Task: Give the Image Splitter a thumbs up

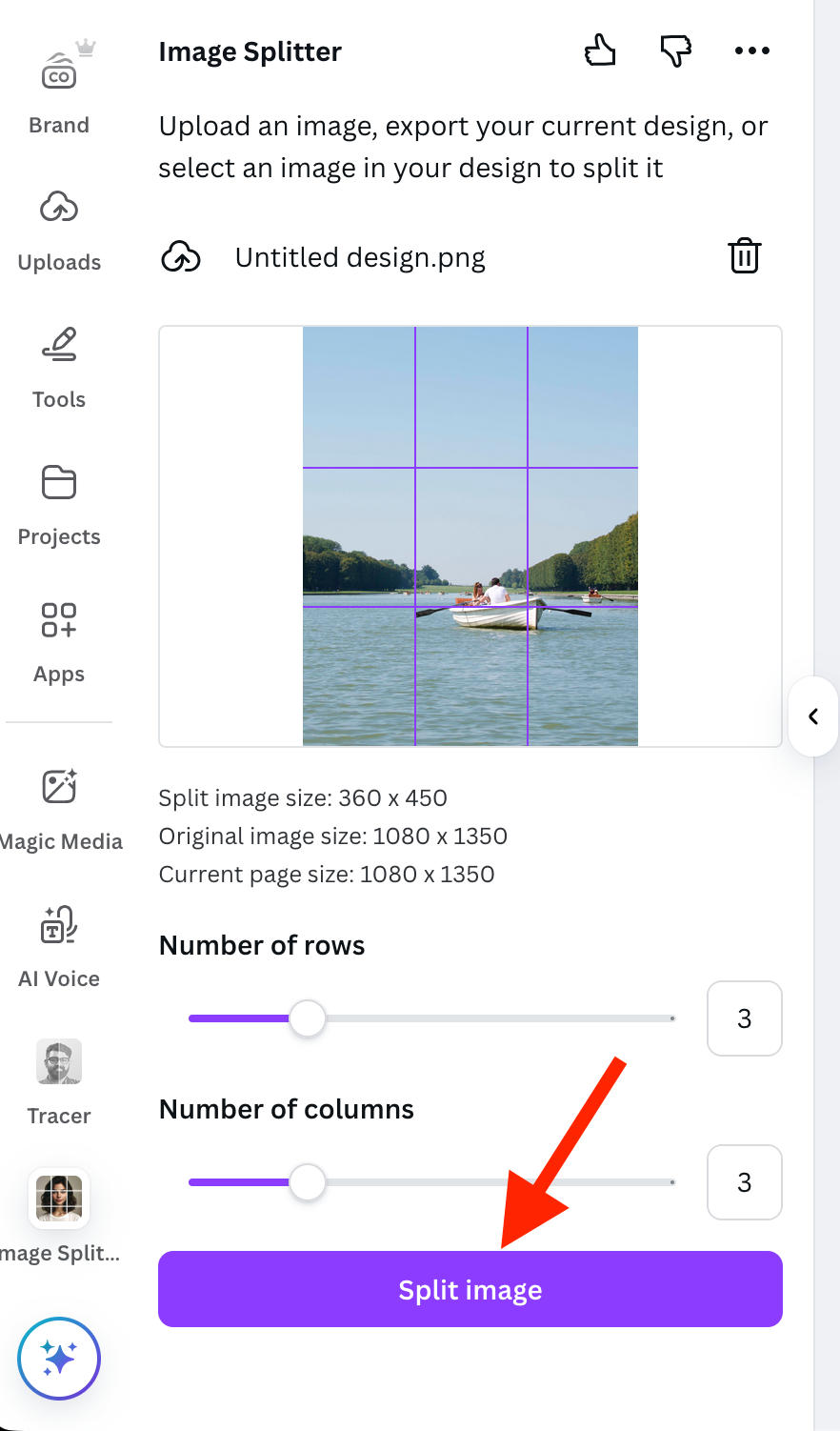Action: point(600,50)
